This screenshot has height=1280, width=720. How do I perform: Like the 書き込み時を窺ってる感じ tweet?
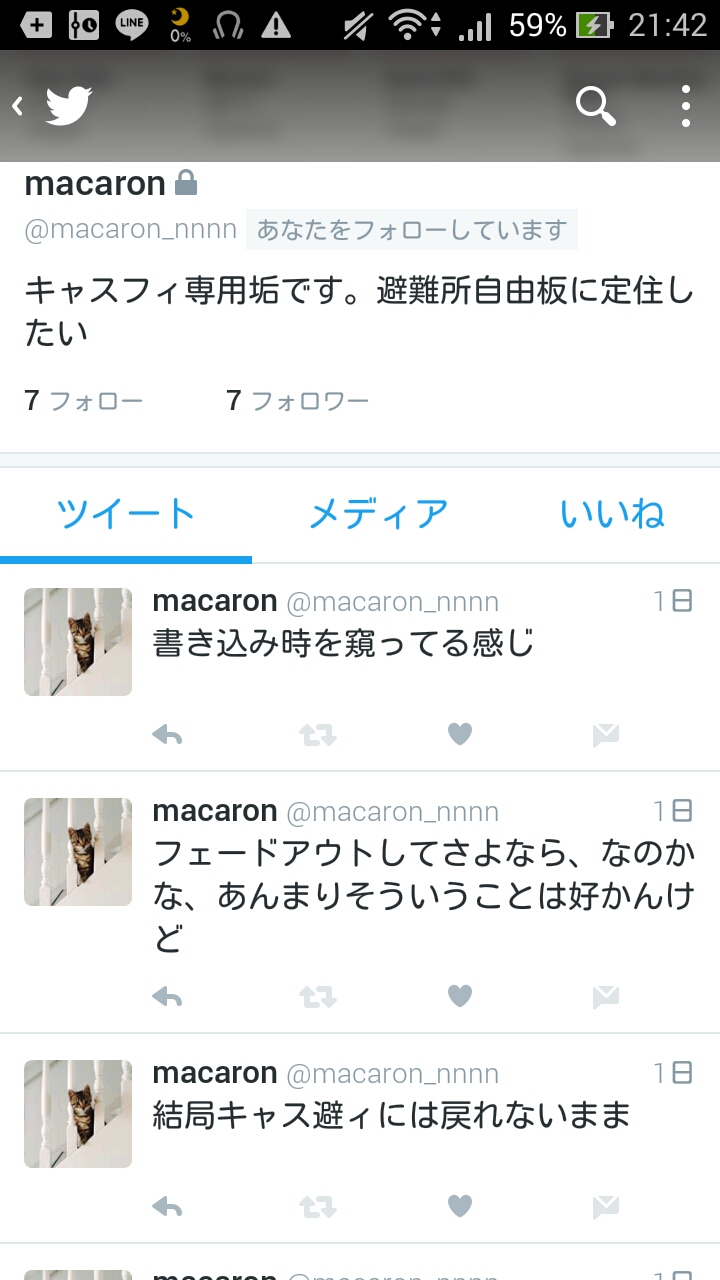click(x=459, y=736)
